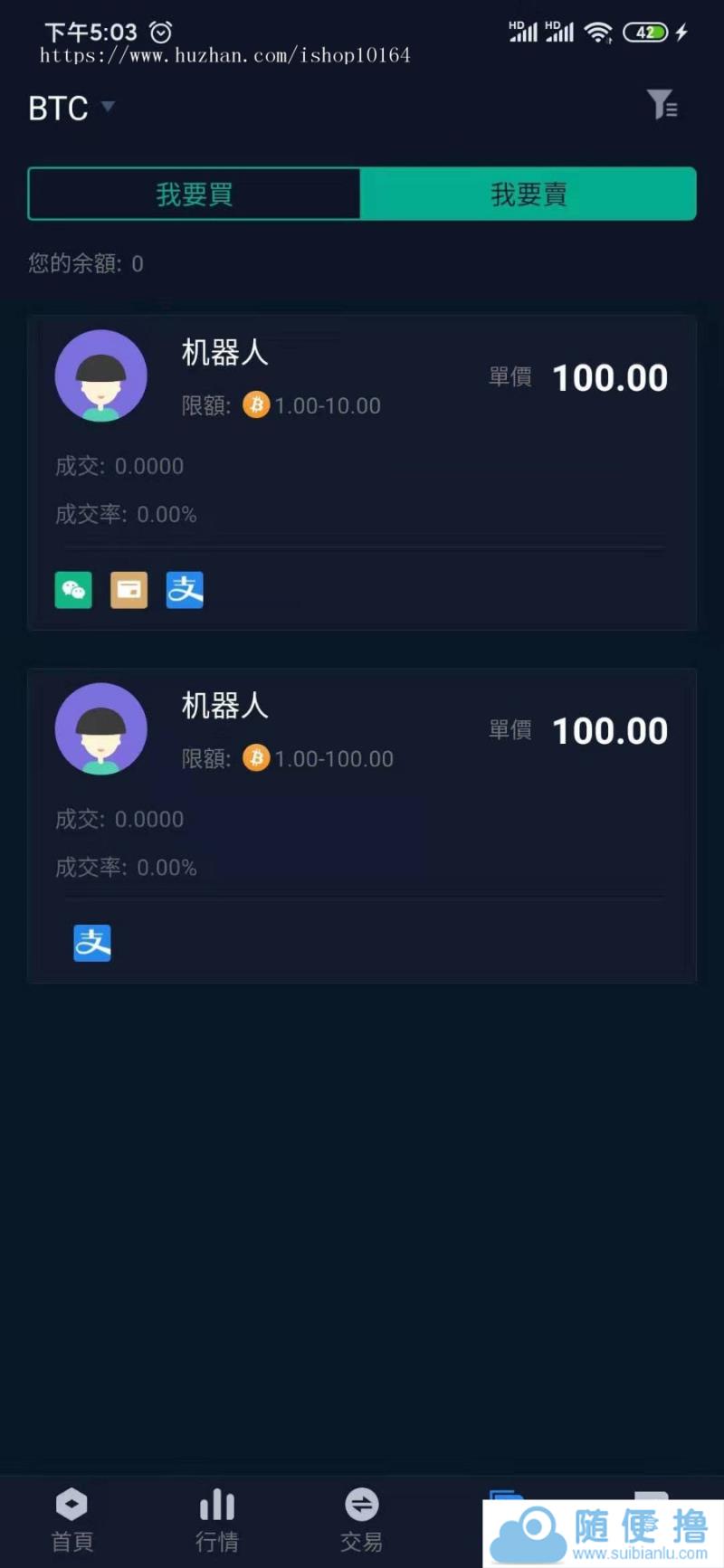
Task: Go to the 交易 tab
Action: (x=361, y=1520)
